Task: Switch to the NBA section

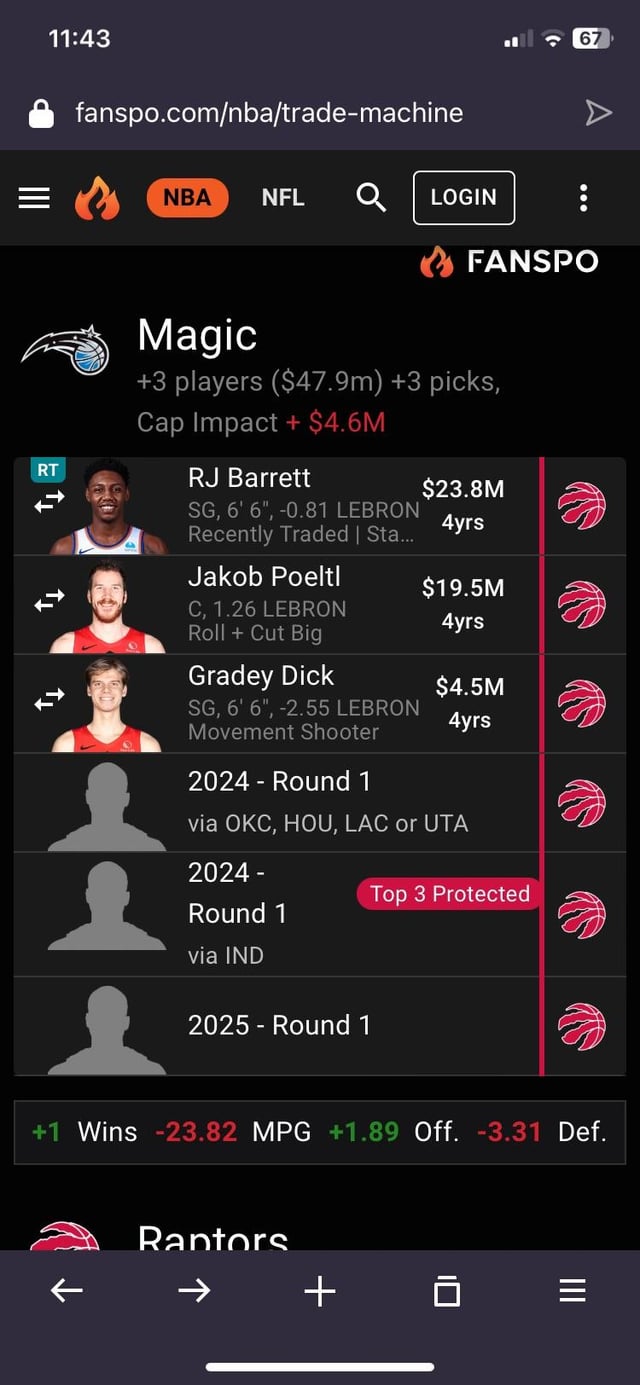Action: tap(187, 198)
